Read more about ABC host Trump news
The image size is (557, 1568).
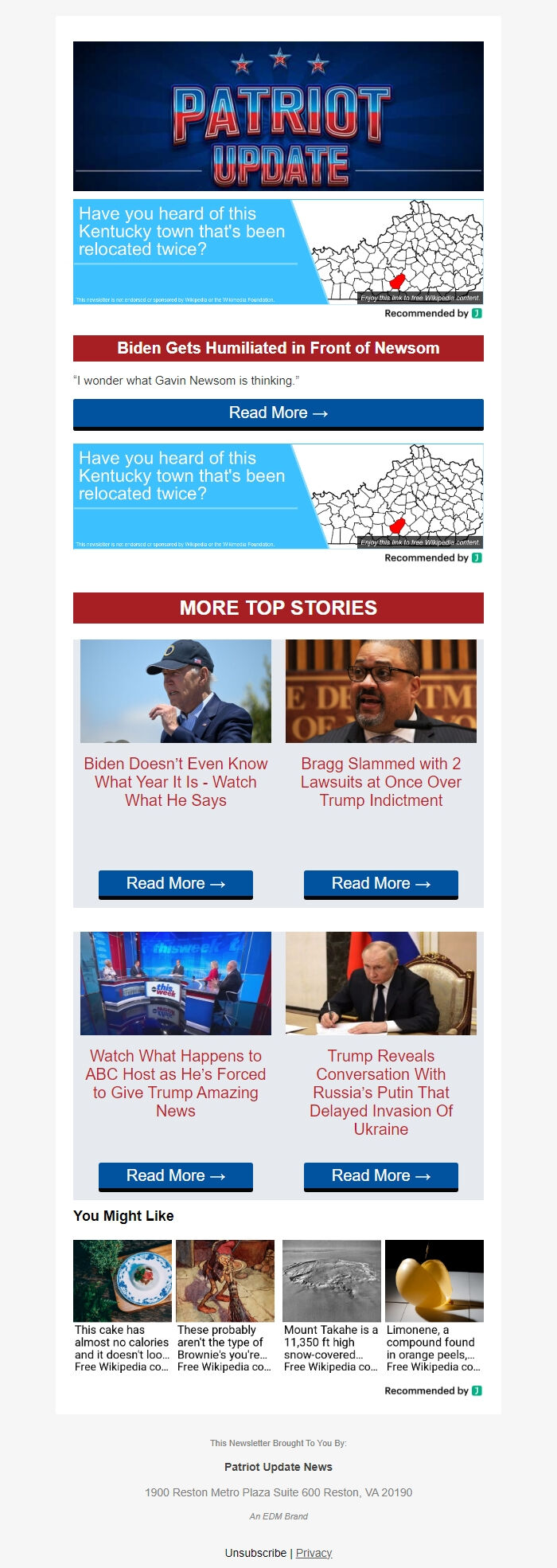[175, 1175]
